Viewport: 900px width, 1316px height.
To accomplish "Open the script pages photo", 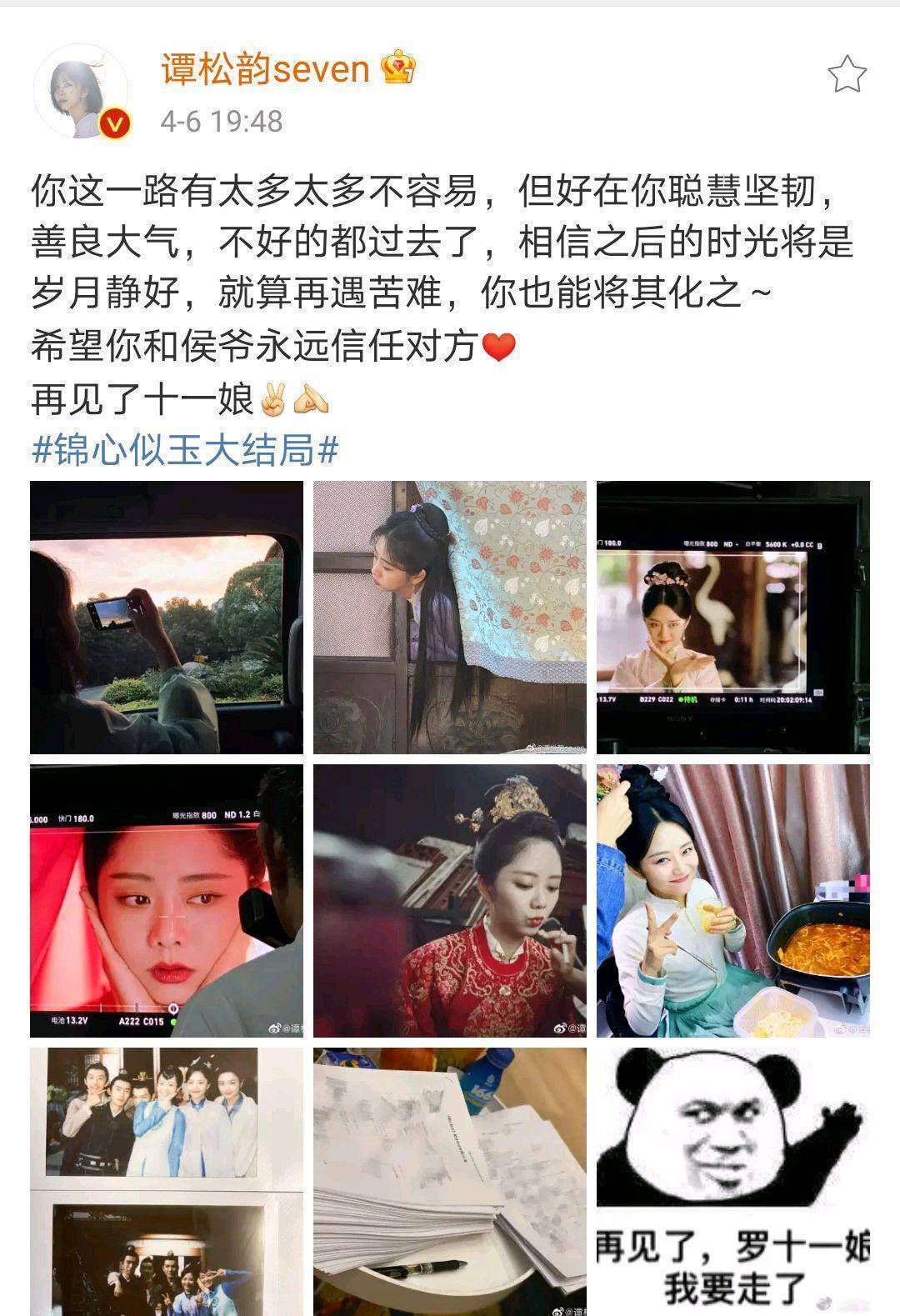I will tap(450, 1183).
